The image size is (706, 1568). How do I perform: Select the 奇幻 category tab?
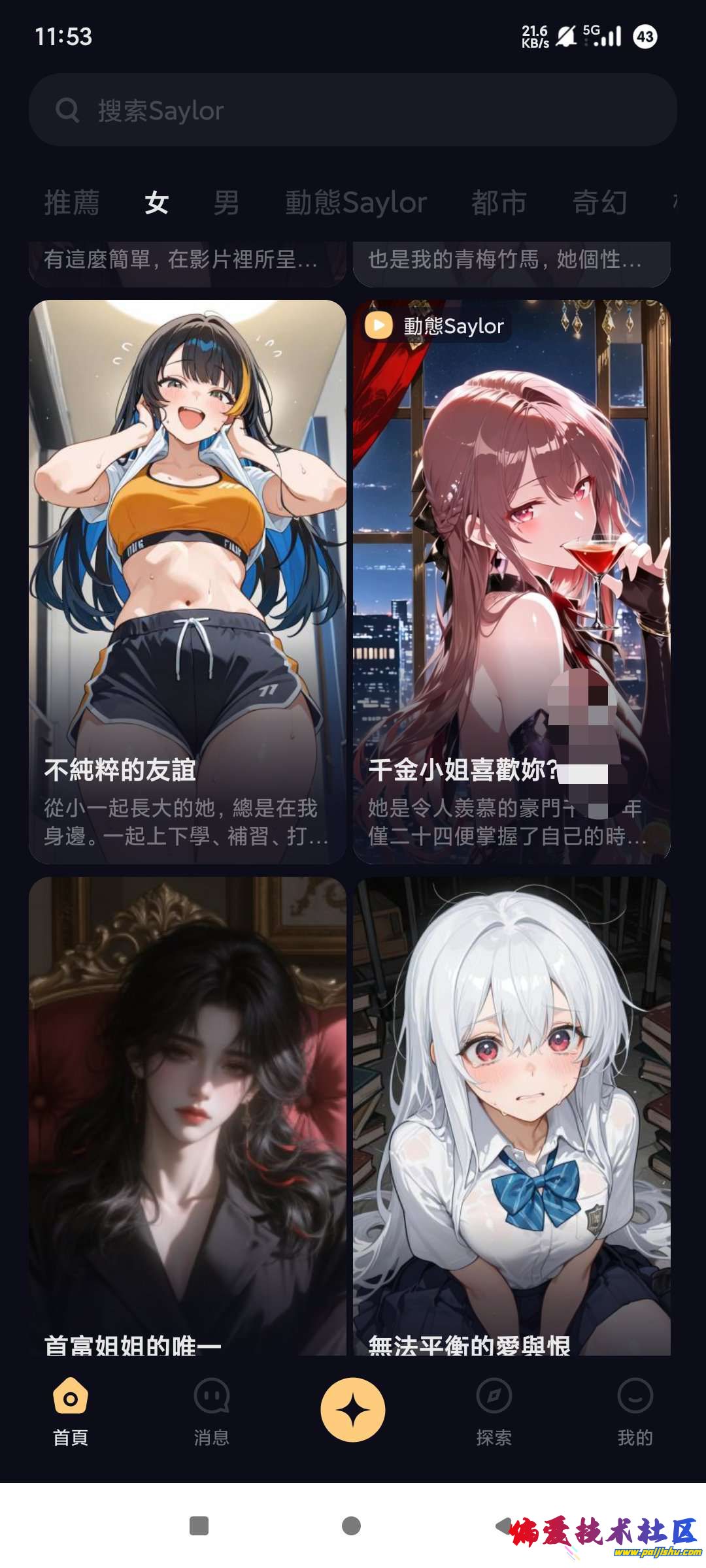pos(599,203)
